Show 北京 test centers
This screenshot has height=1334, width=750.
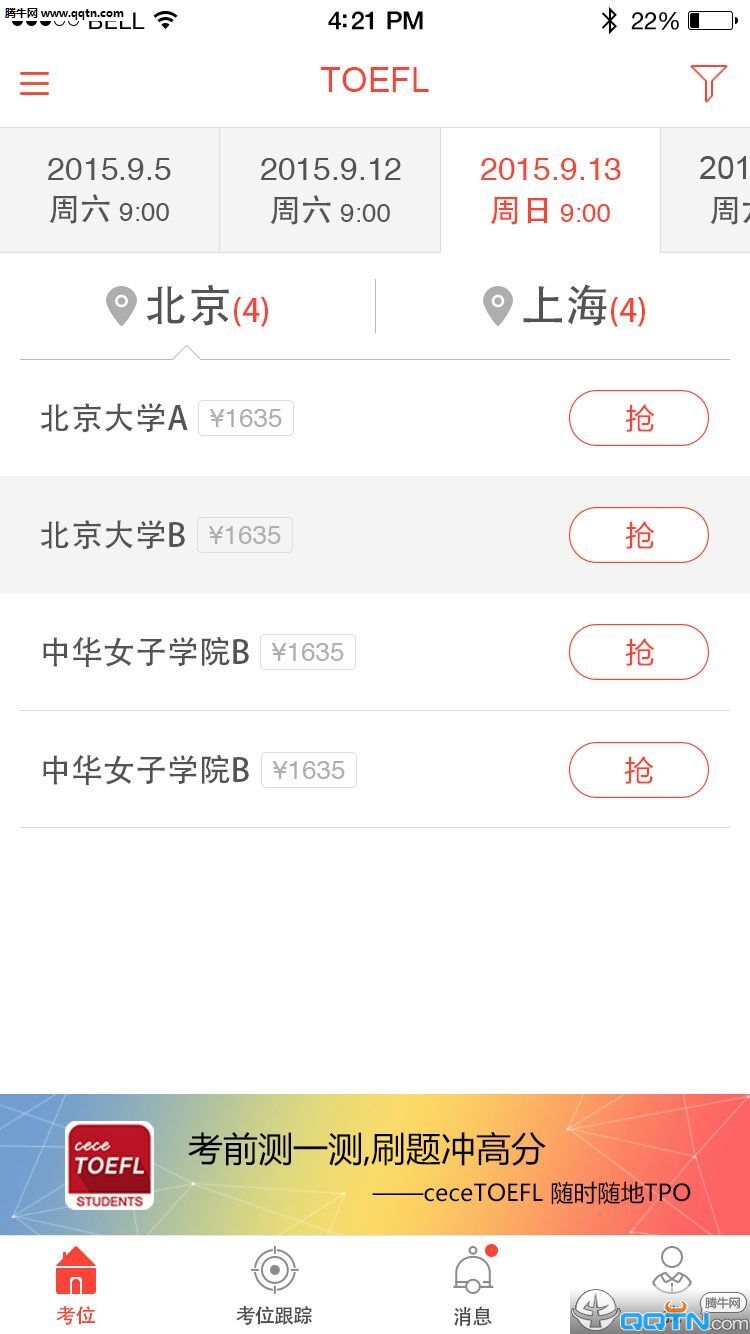pyautogui.click(x=188, y=307)
